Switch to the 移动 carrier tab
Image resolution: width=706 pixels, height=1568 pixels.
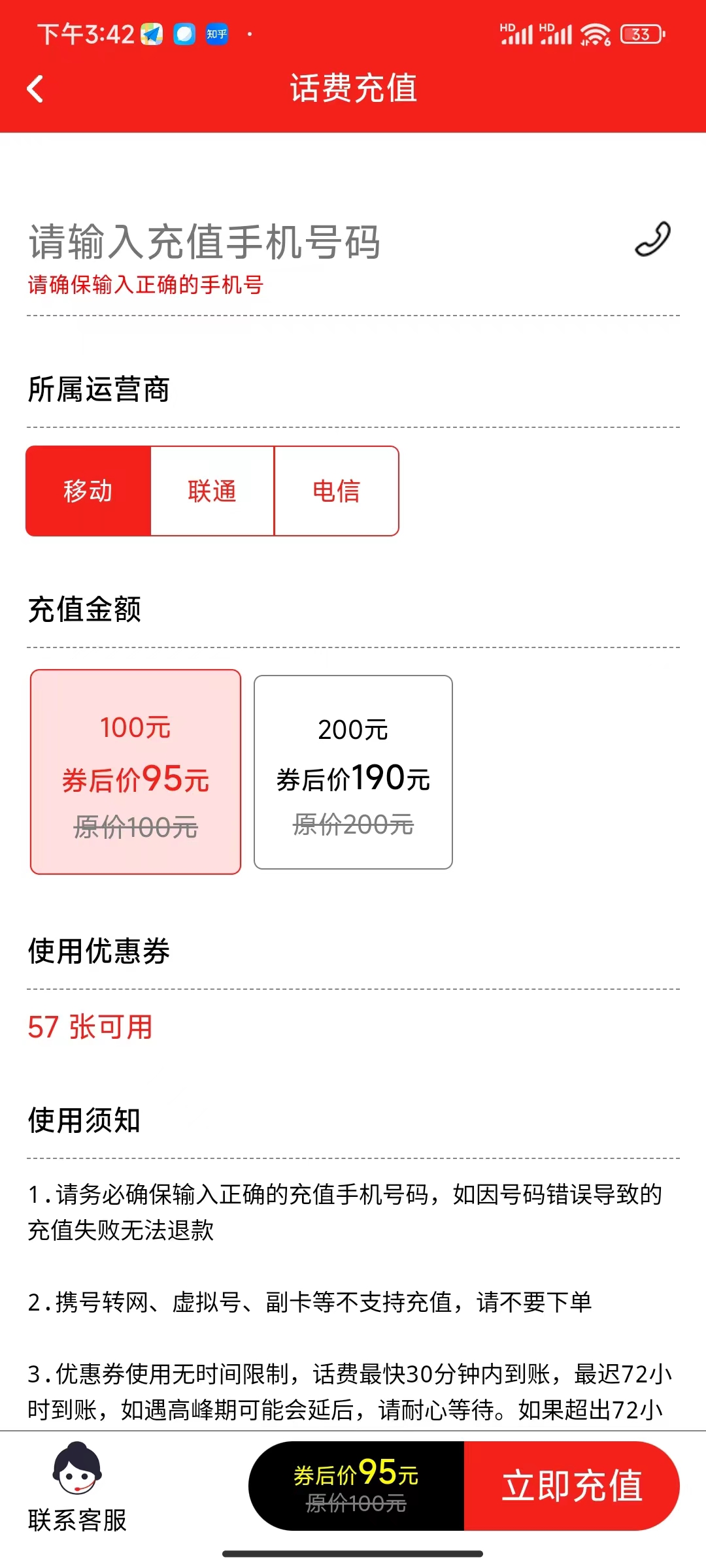[x=88, y=491]
